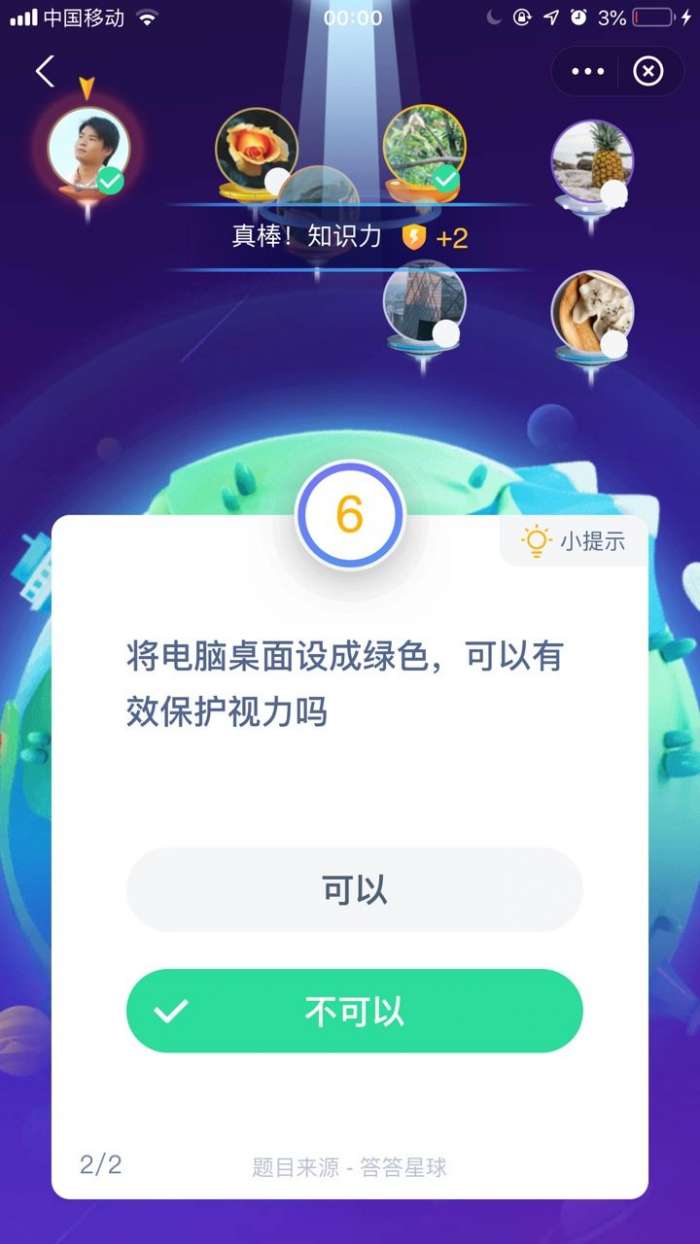Close the mini program

649,72
